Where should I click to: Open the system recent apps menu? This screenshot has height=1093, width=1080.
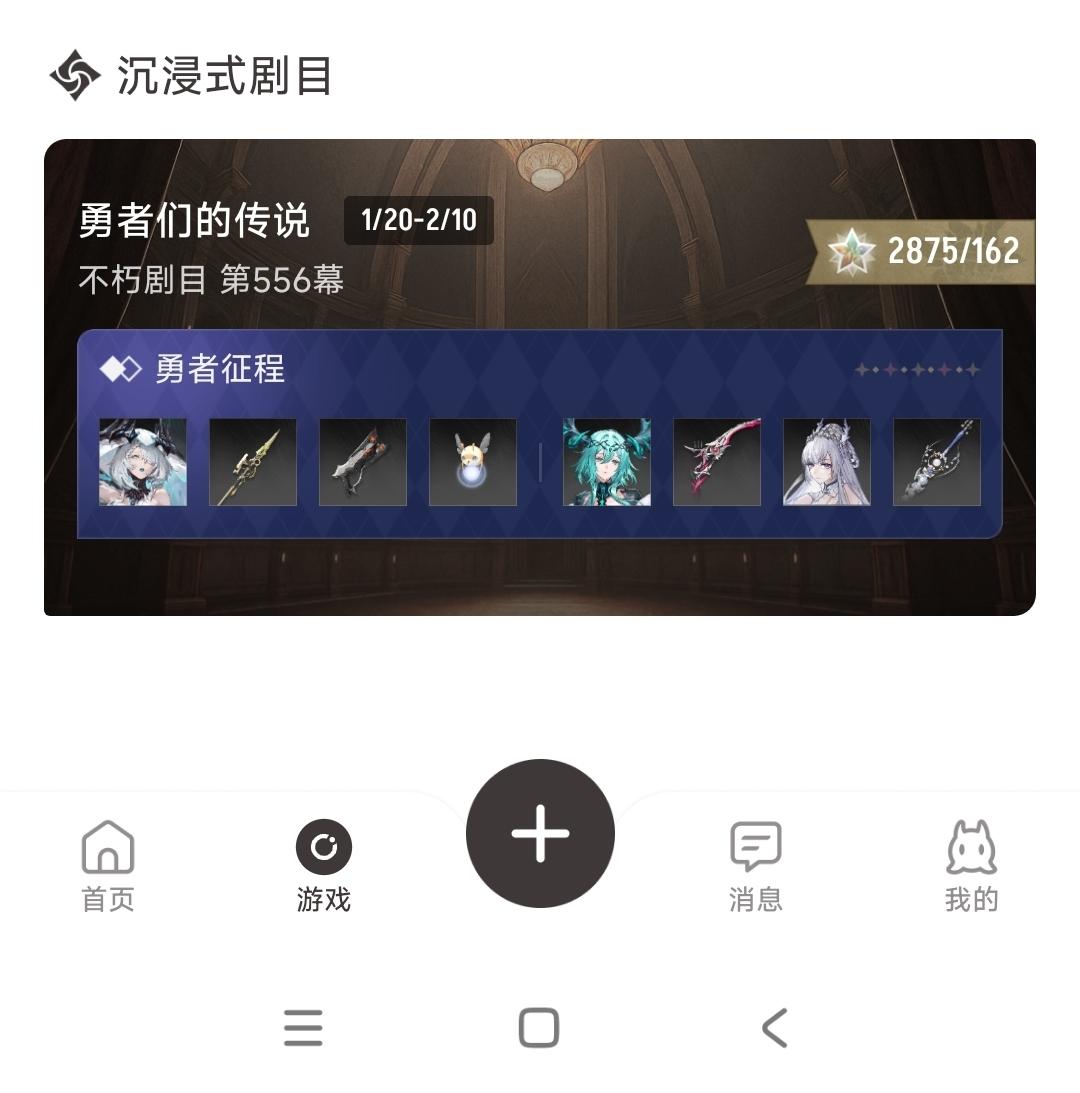303,1027
